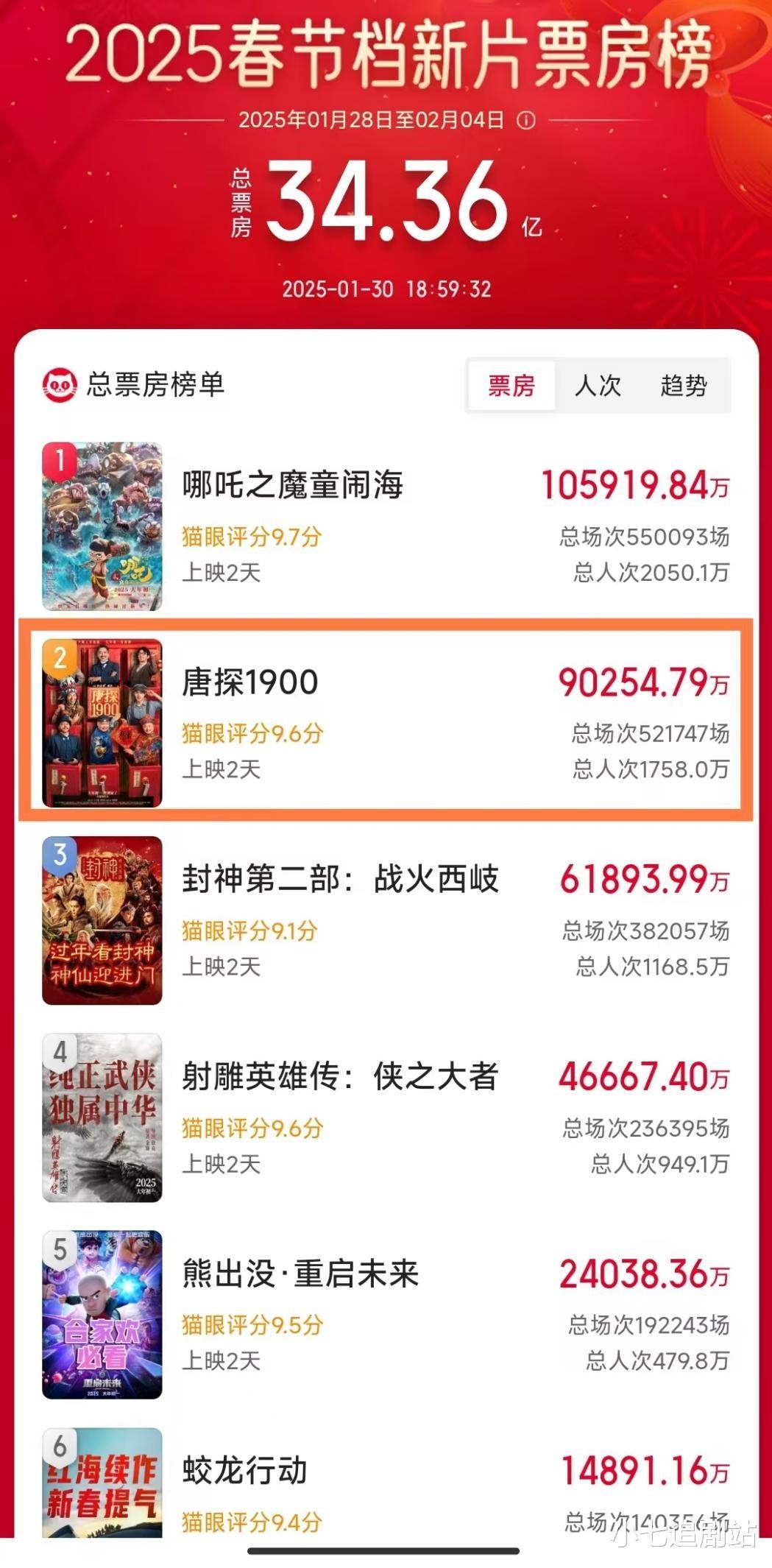Switch to the 人次 tab
Screen dimensions: 772x1568
click(600, 384)
